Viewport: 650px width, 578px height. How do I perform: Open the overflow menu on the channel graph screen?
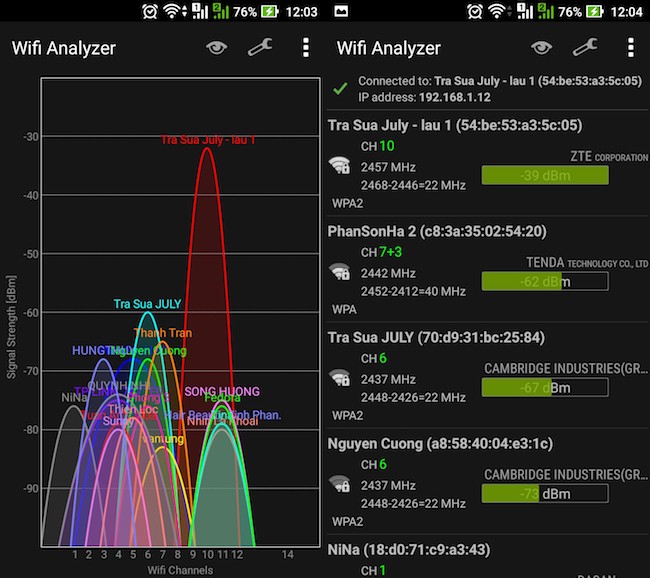click(306, 48)
